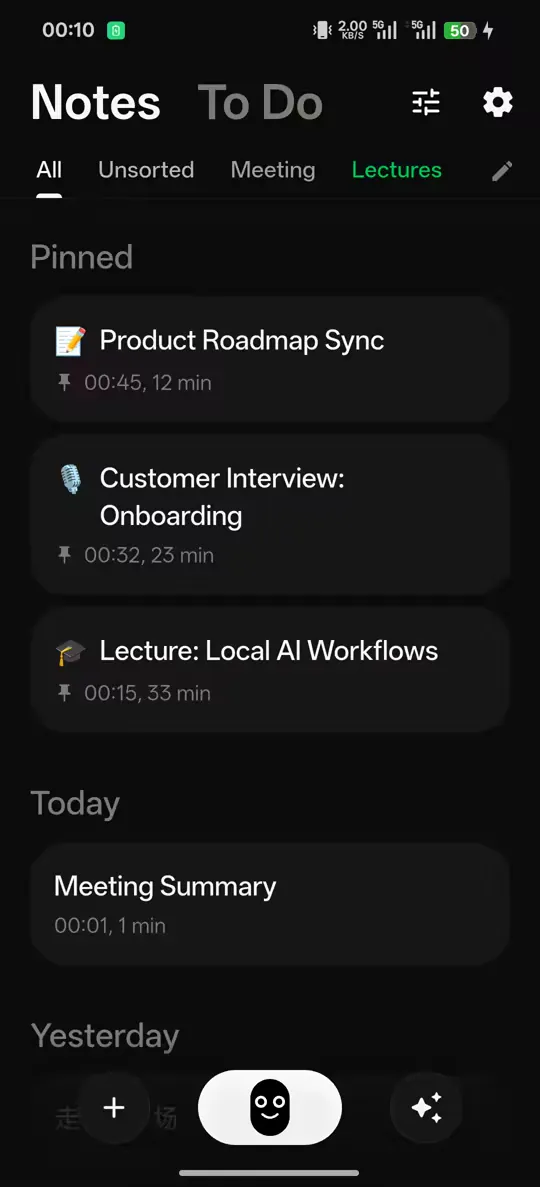Viewport: 540px width, 1187px height.
Task: Open the Meeting Summary note
Action: [270, 904]
